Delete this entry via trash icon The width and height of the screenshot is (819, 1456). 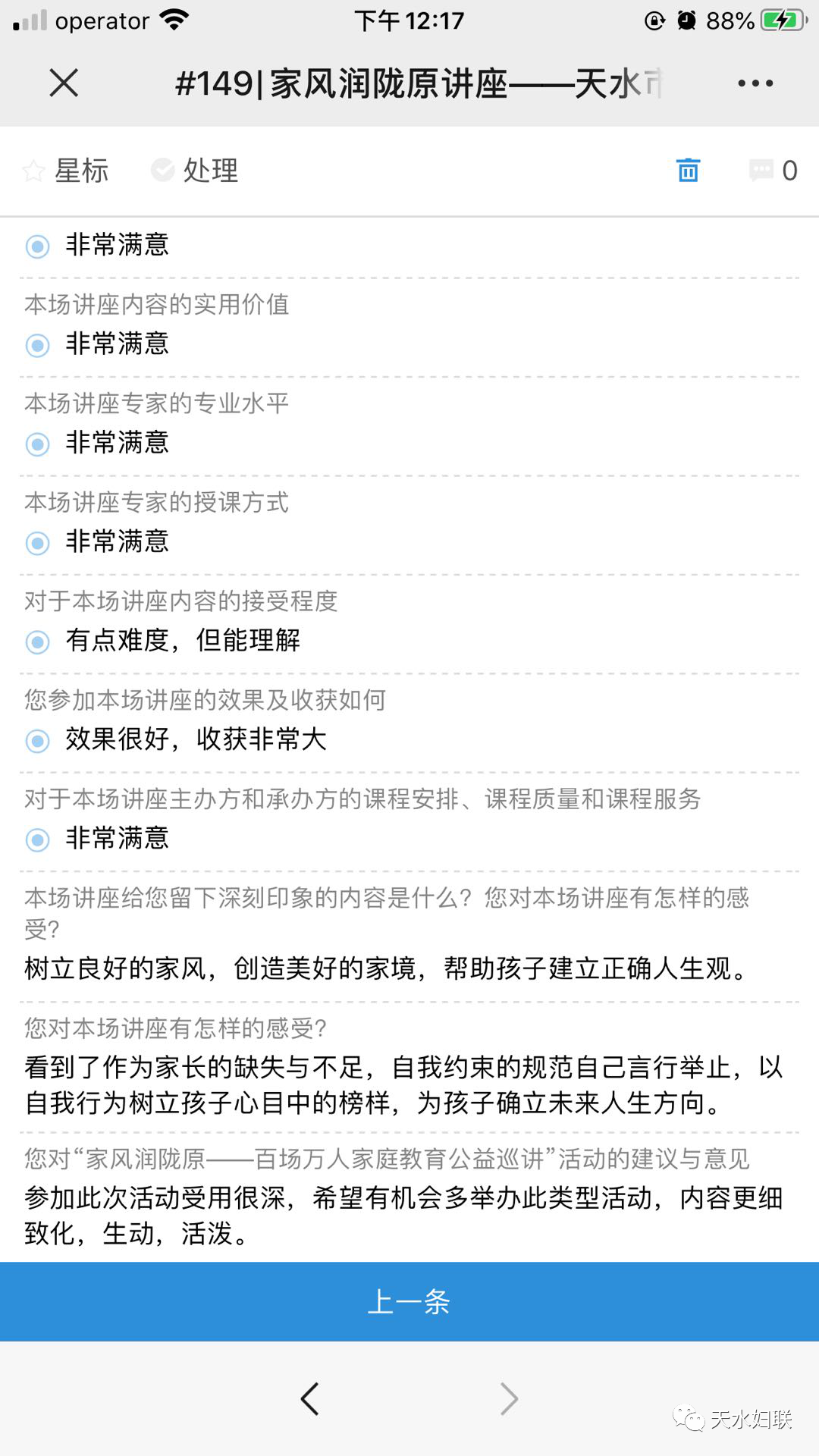click(688, 170)
